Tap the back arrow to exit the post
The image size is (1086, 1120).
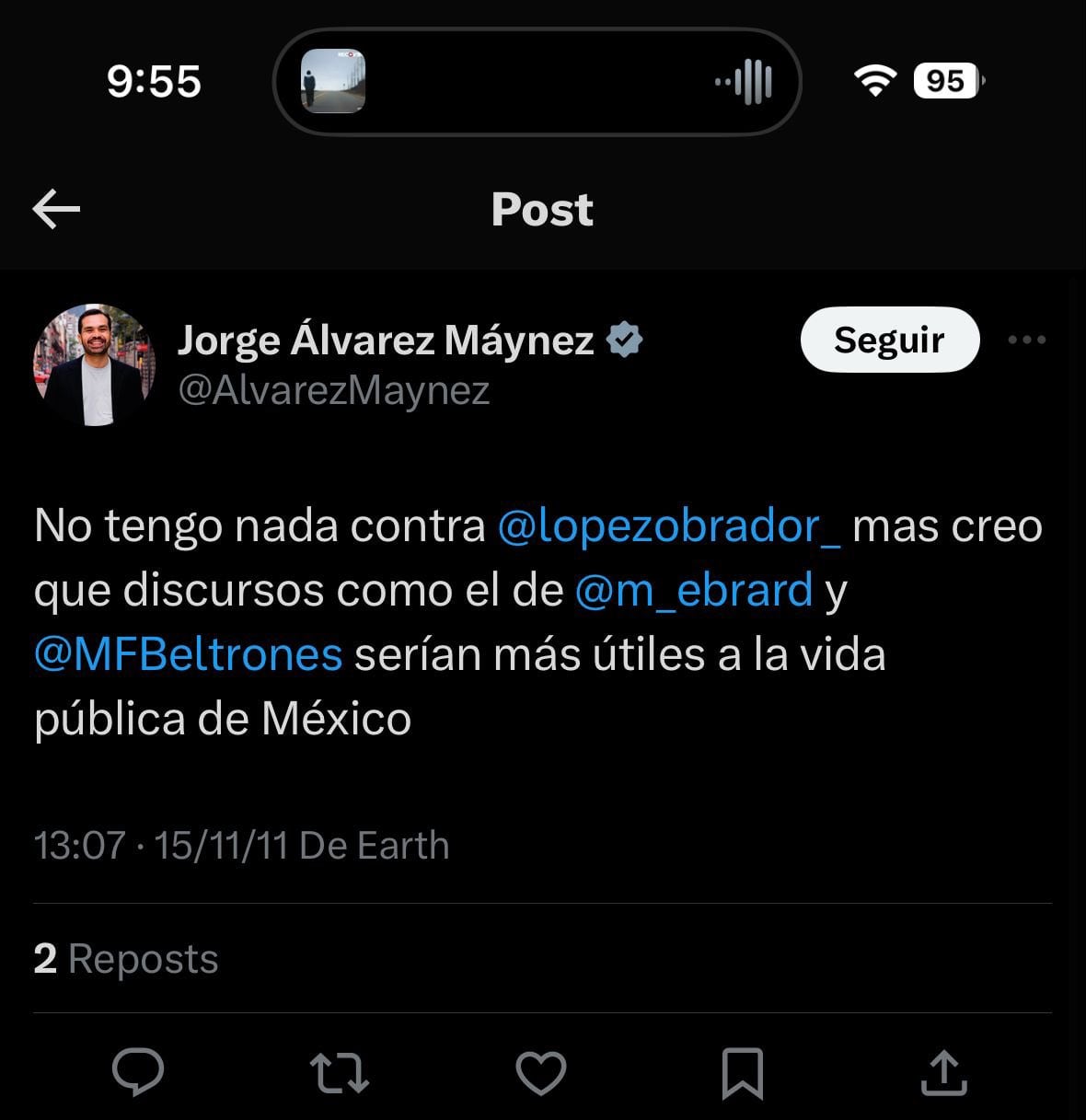57,209
